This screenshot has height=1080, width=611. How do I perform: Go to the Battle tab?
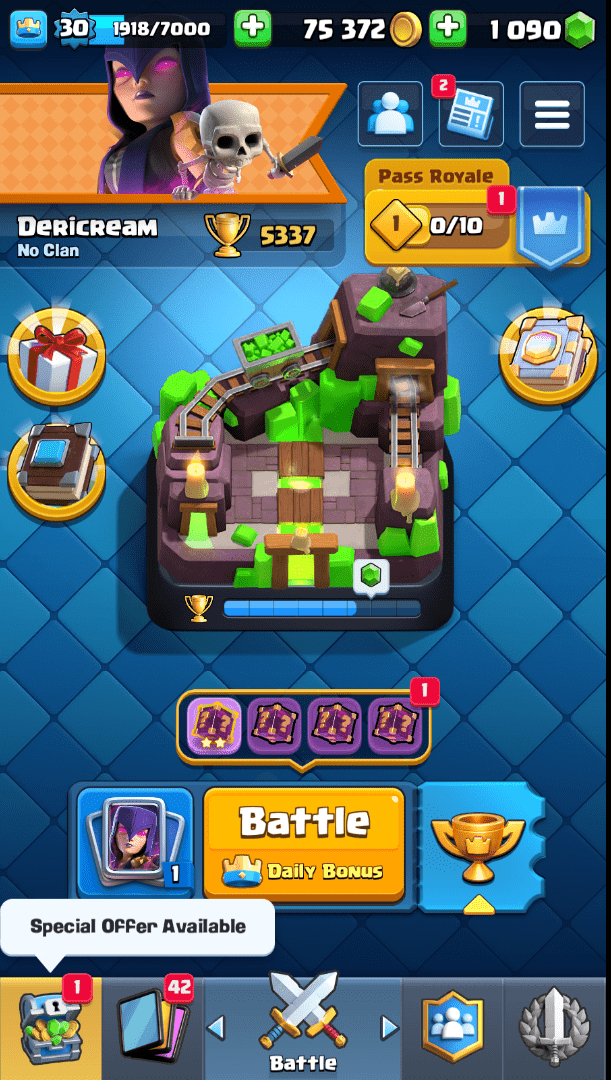pyautogui.click(x=303, y=1030)
